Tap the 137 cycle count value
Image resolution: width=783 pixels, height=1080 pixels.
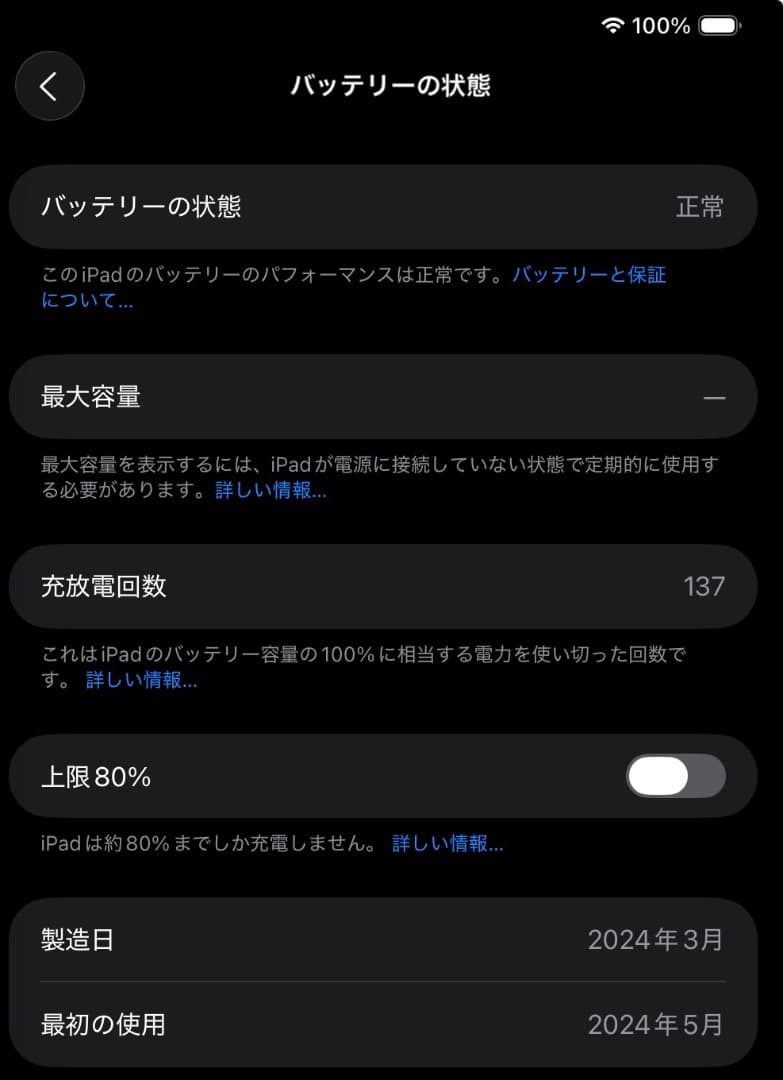click(702, 587)
